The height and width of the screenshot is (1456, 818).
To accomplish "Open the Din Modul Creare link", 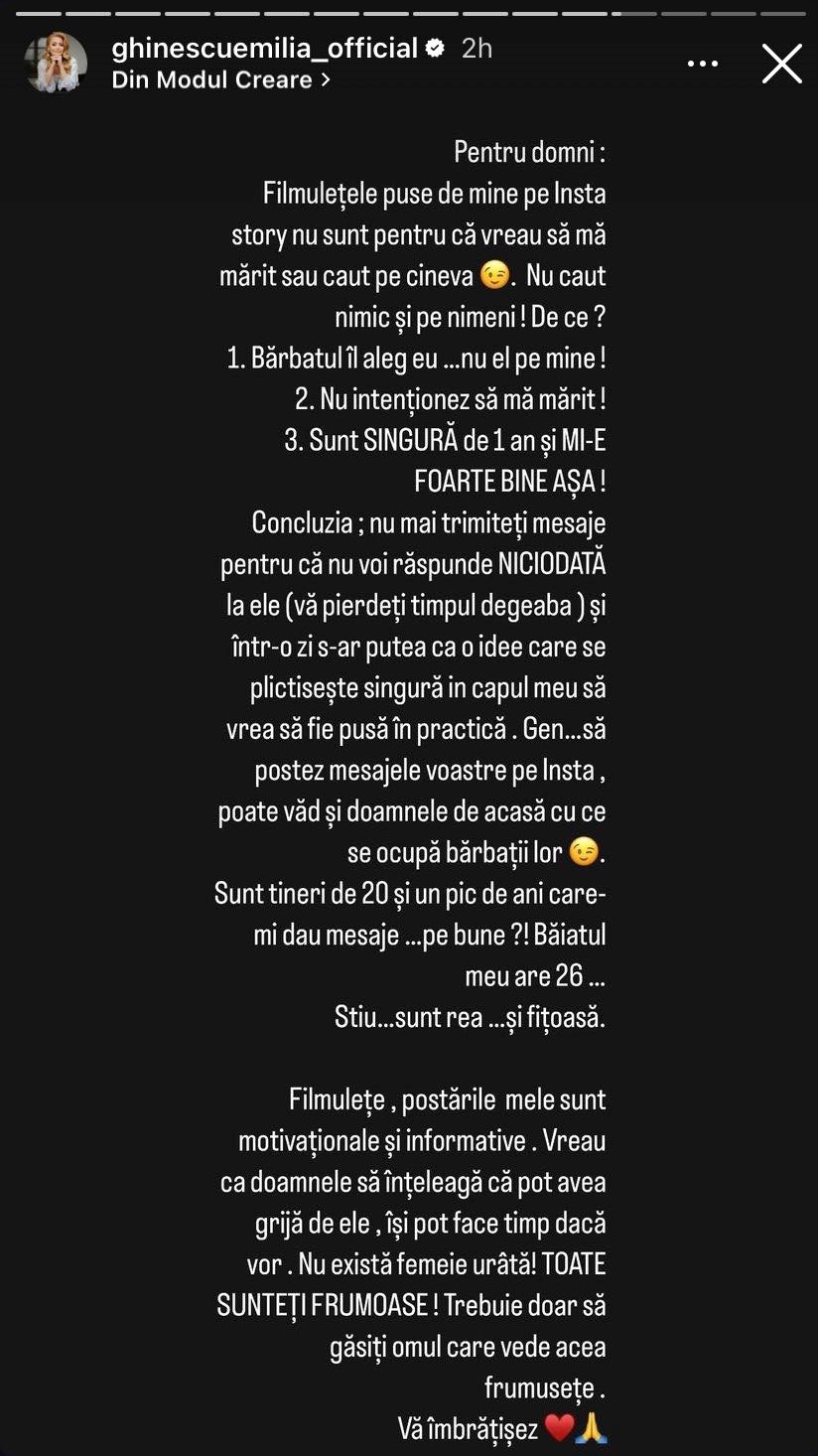I will tap(220, 80).
